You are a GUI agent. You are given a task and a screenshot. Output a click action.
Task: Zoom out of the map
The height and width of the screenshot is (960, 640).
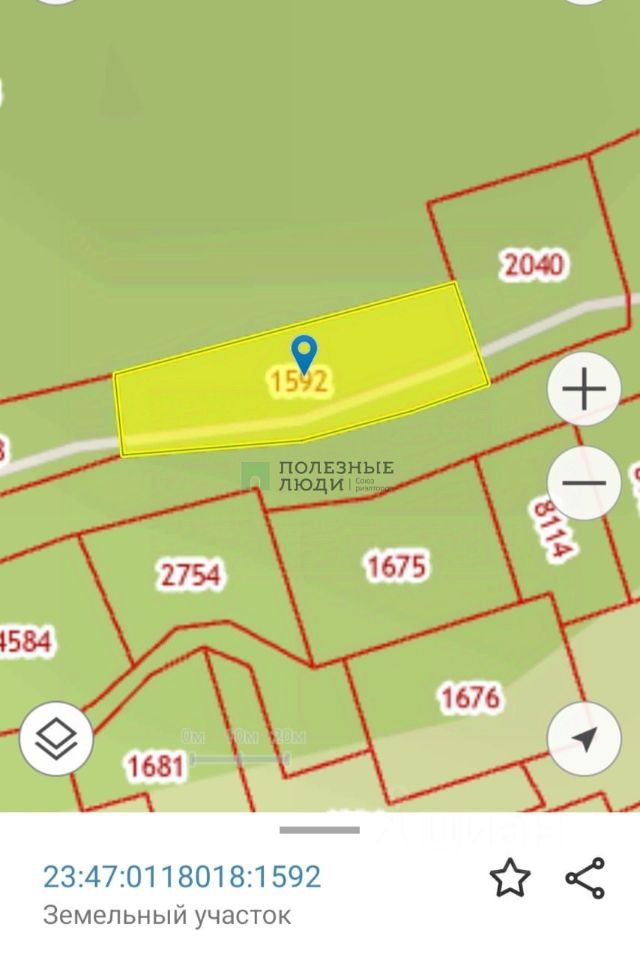click(585, 483)
